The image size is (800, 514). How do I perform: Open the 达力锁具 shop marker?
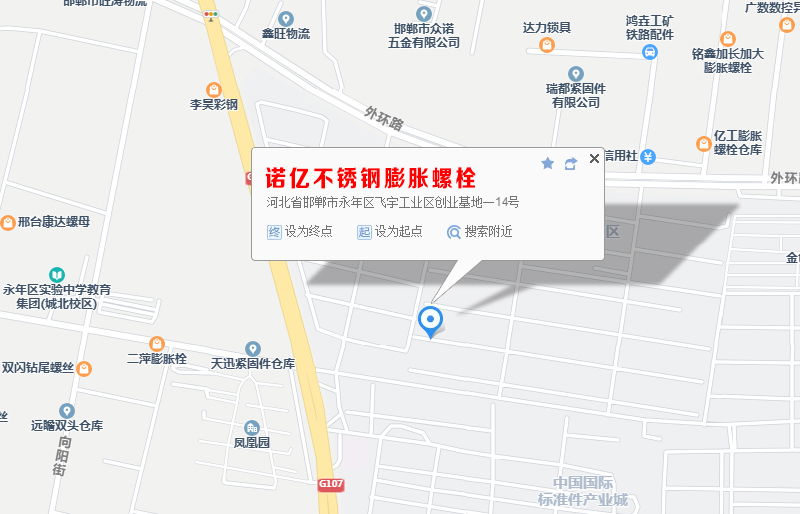[x=547, y=45]
